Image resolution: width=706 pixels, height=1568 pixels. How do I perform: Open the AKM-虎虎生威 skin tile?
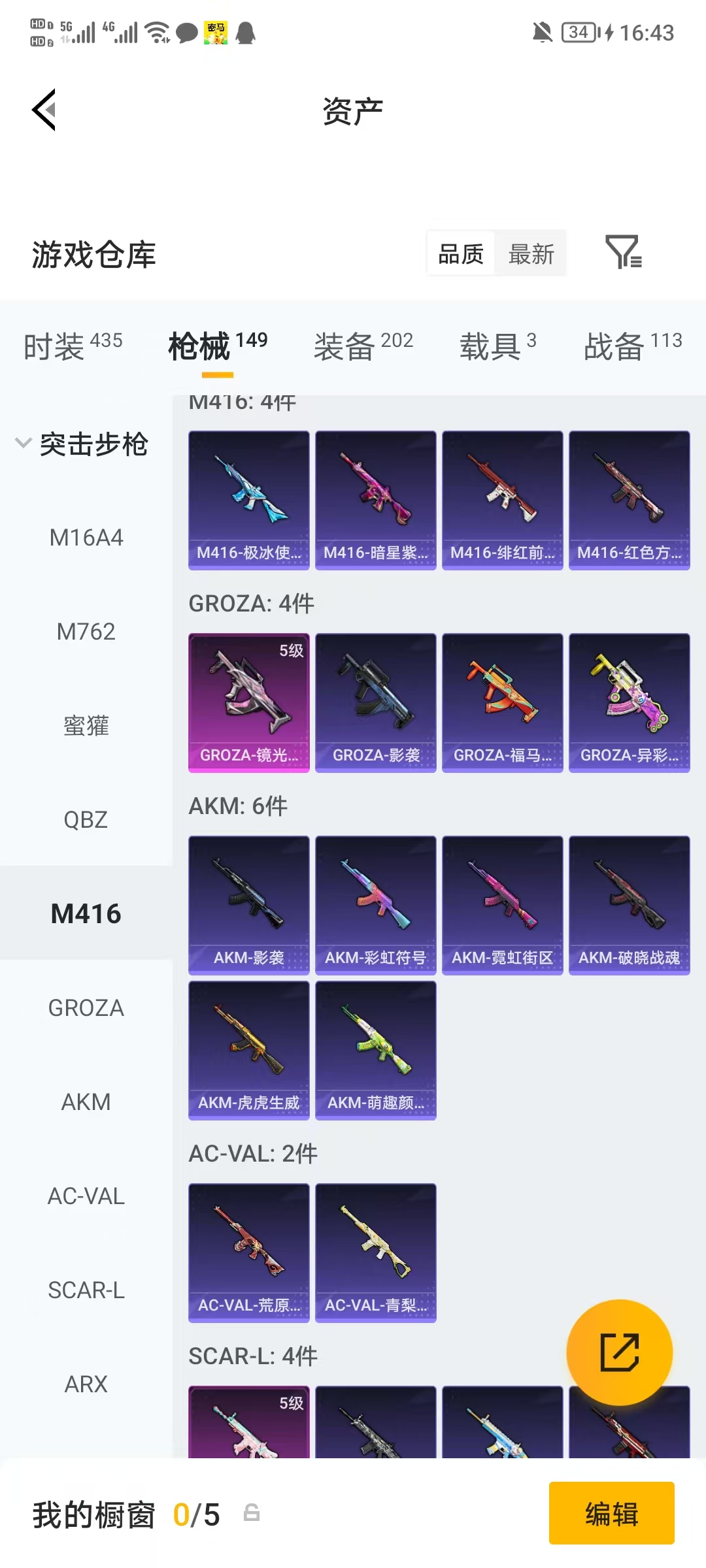point(249,1051)
